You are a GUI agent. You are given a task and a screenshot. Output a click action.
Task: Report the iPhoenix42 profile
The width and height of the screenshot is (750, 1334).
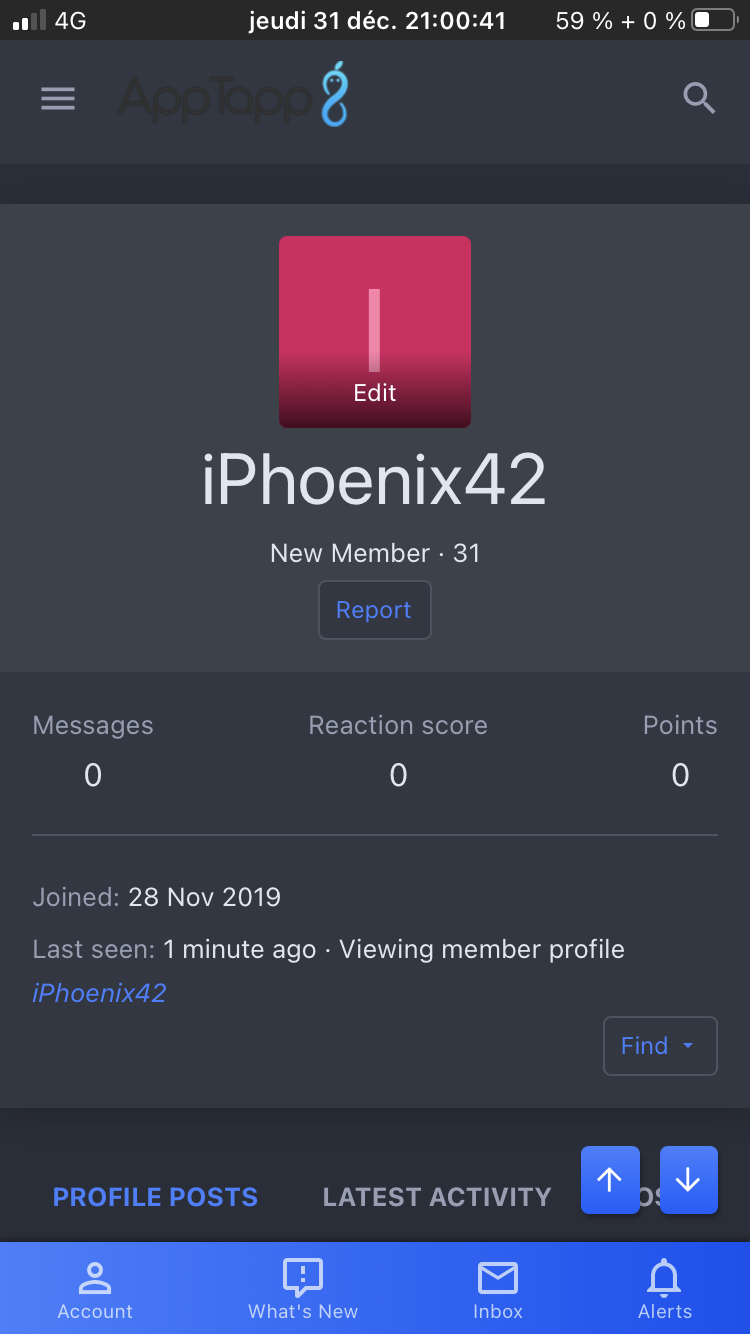[x=374, y=610]
